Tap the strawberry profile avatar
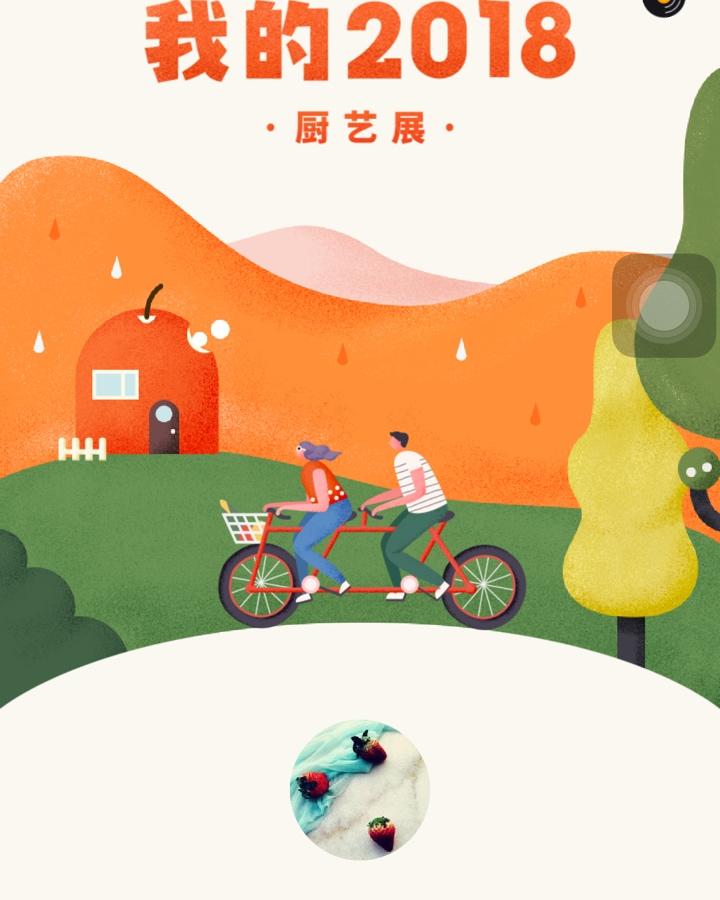 click(x=360, y=790)
